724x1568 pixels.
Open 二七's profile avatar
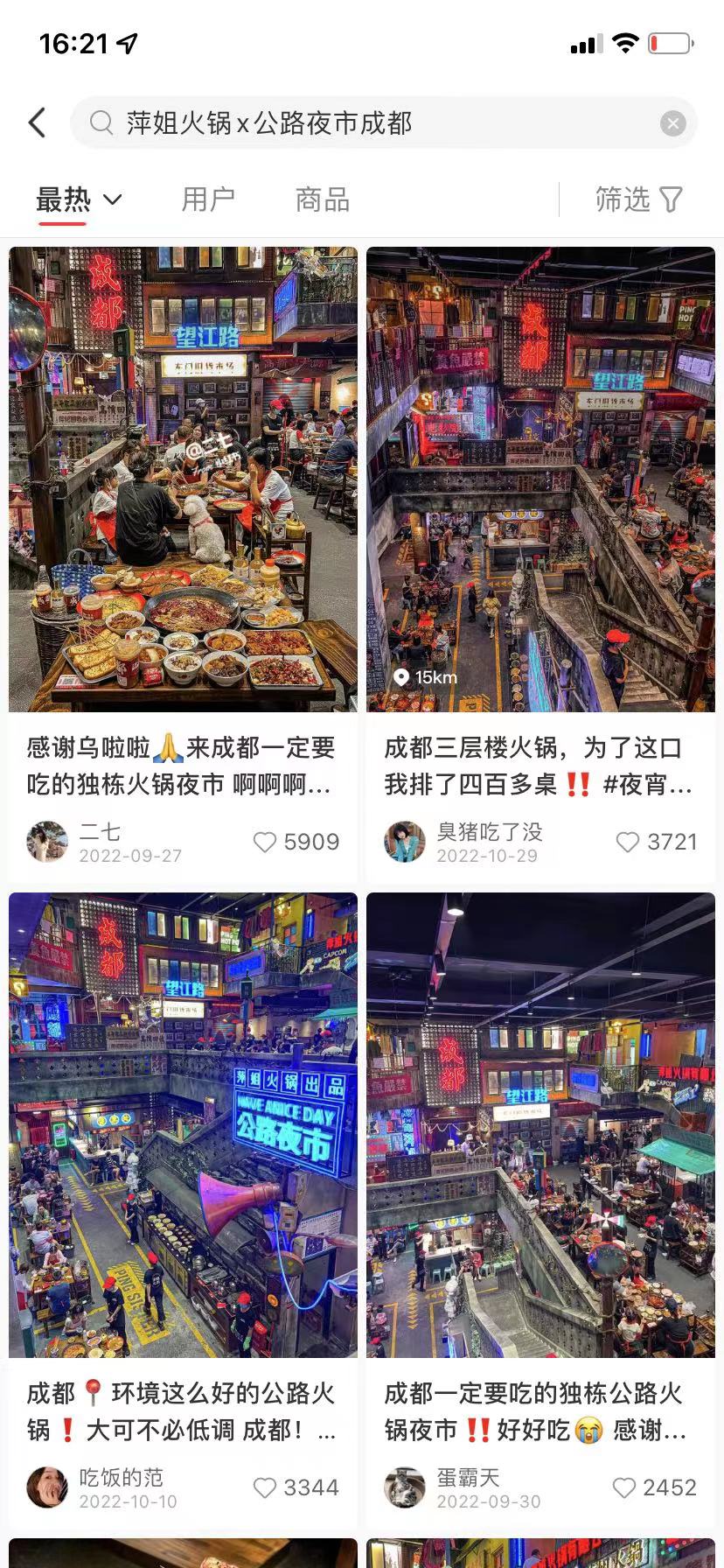tap(48, 842)
